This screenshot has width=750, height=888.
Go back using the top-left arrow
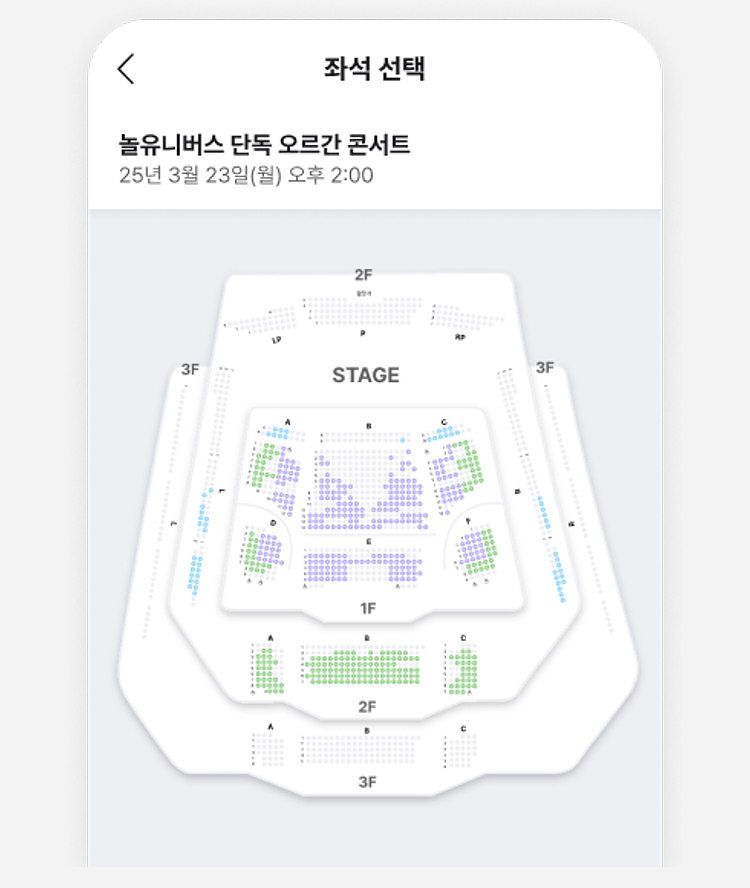[x=125, y=69]
